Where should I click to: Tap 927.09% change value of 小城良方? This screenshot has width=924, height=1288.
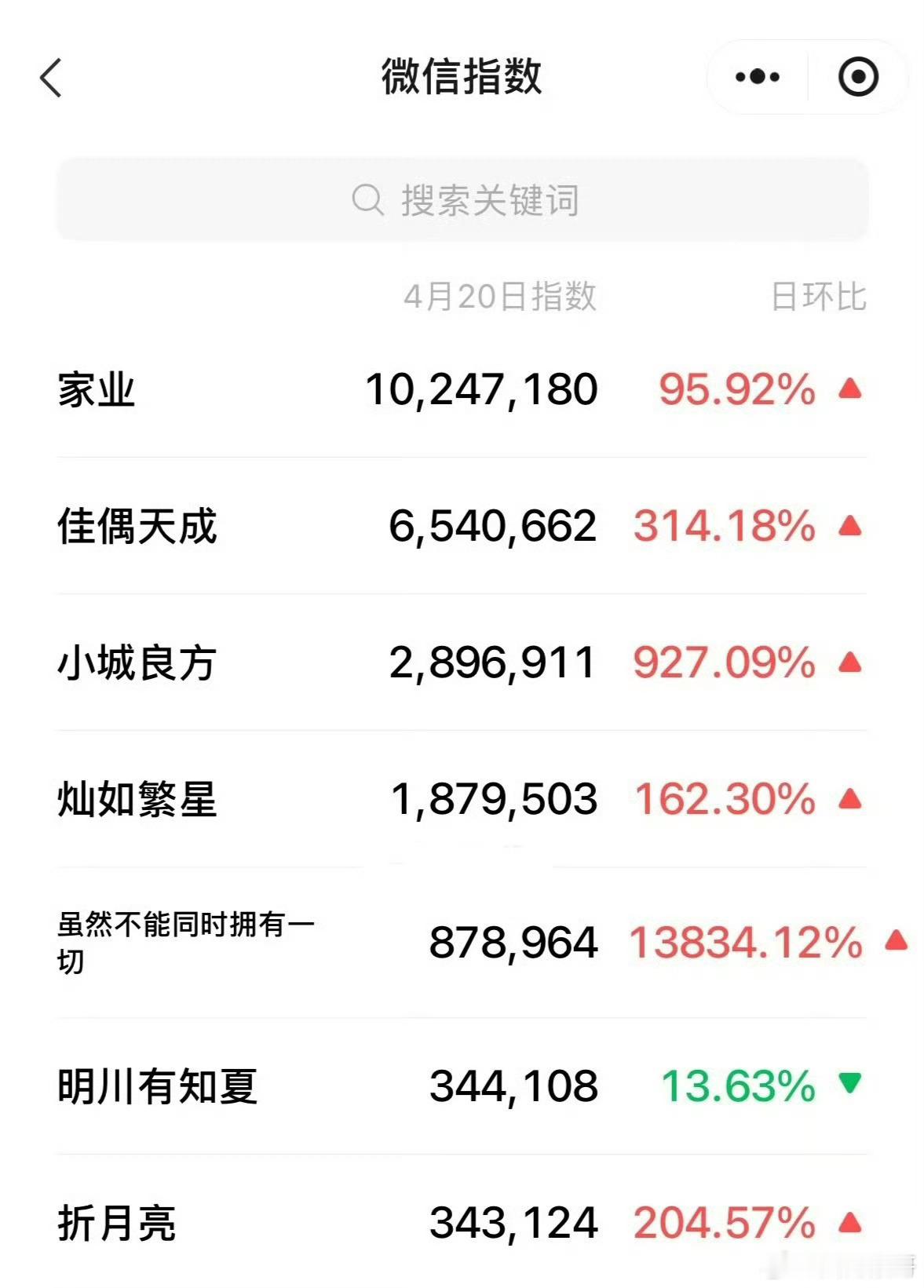723,663
